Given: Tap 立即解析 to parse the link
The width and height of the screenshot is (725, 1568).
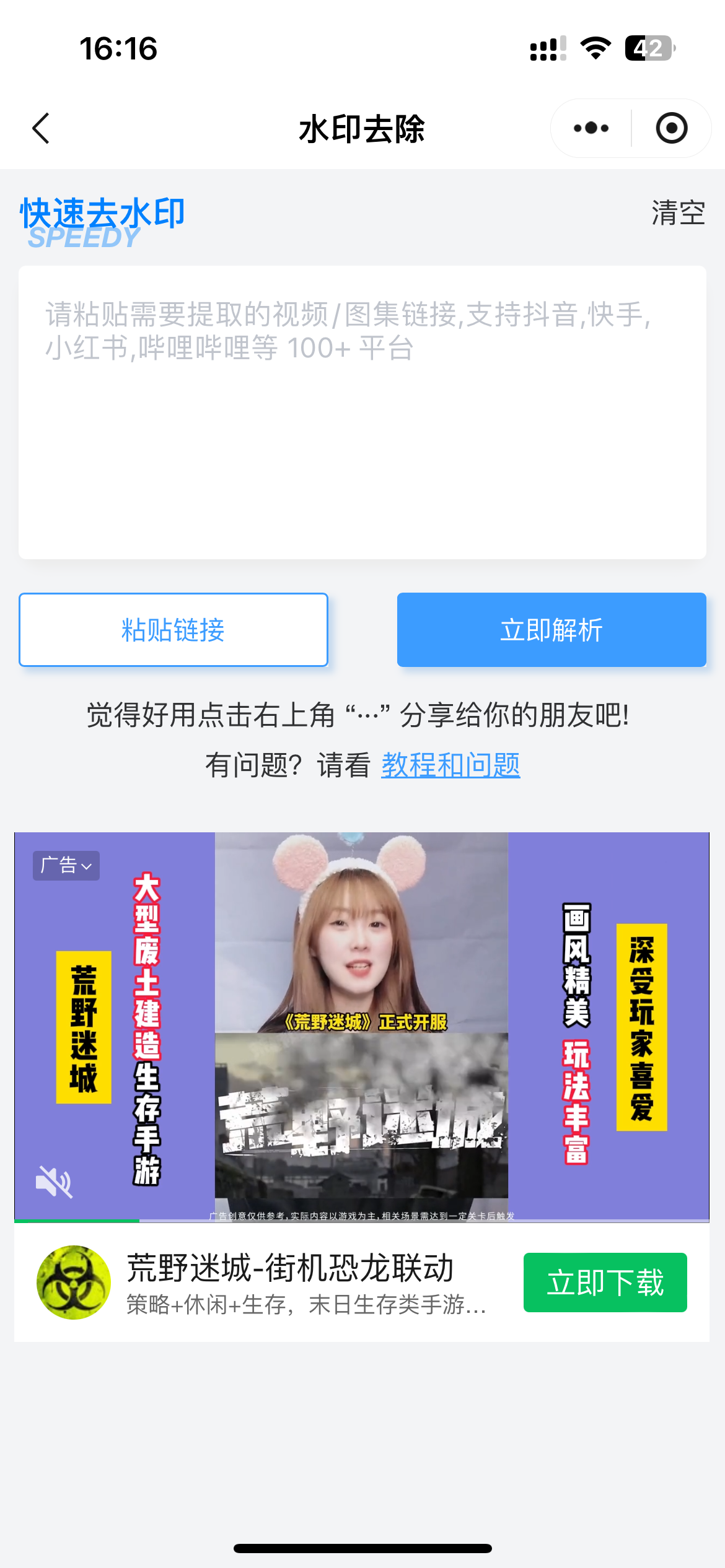Looking at the screenshot, I should (551, 630).
